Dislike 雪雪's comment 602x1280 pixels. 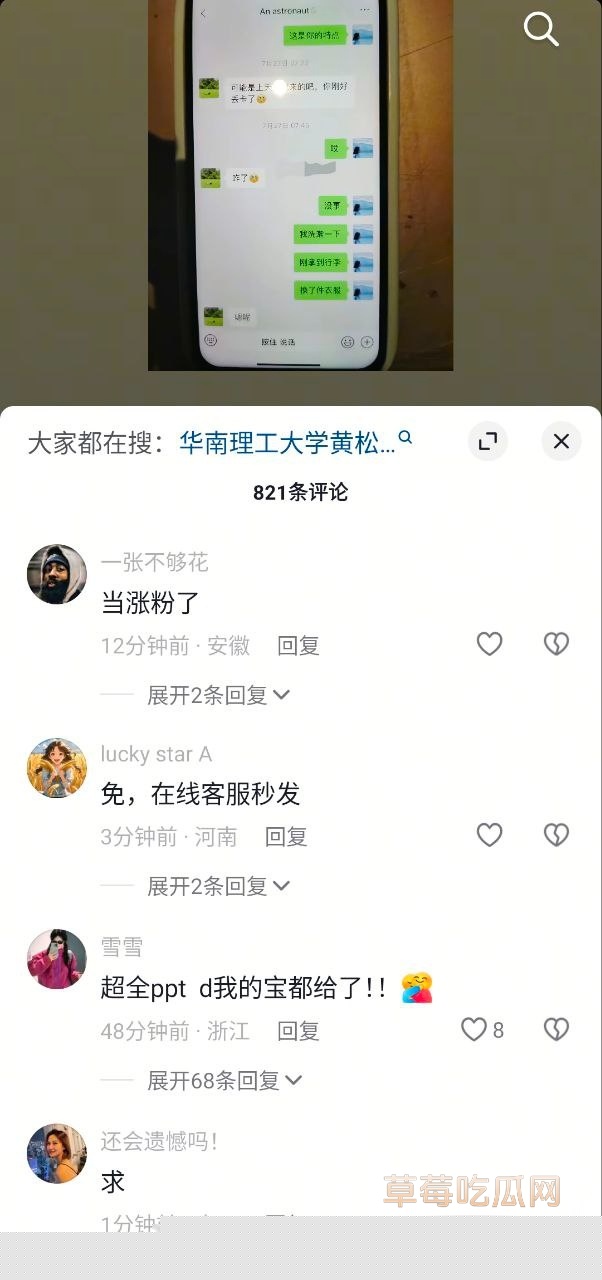point(556,1029)
